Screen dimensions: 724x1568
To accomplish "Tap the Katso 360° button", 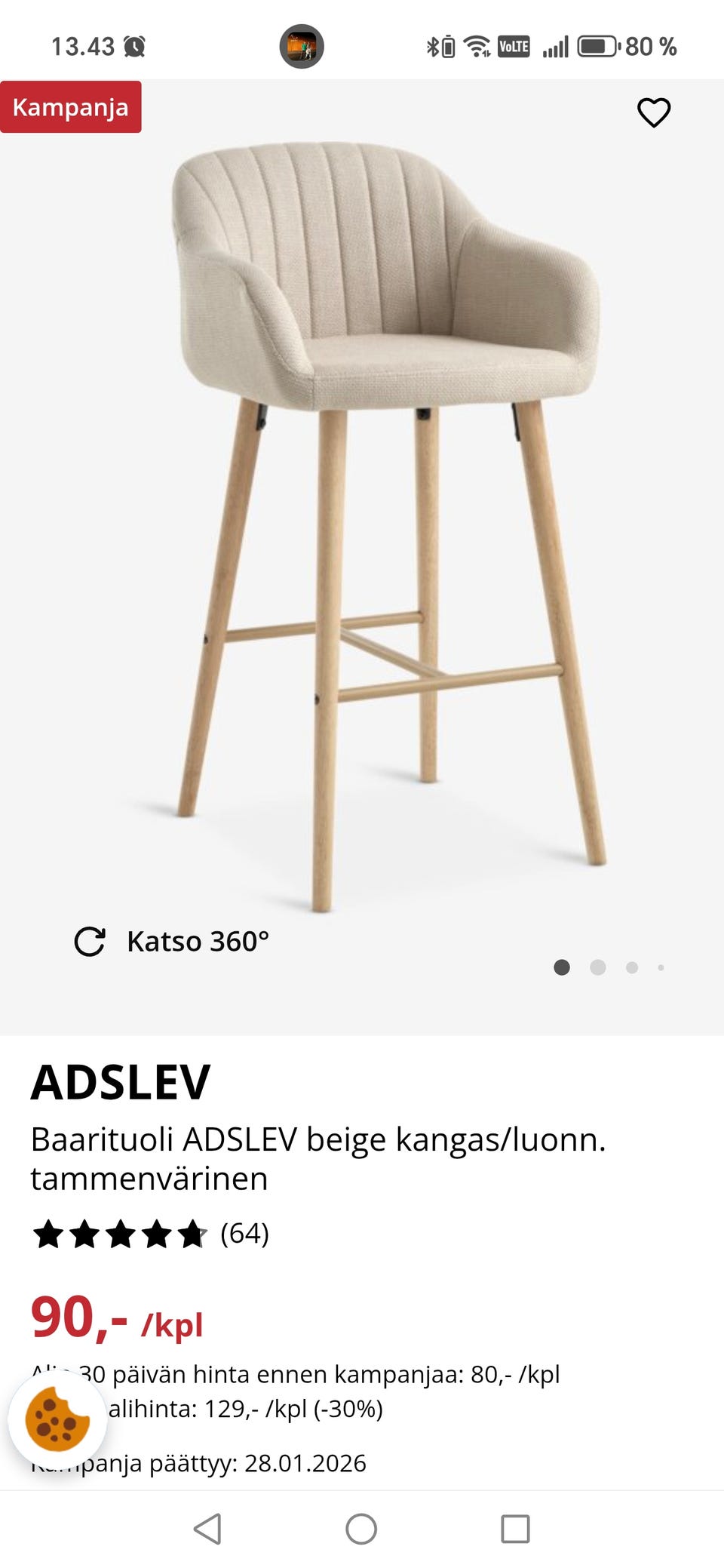I will click(x=172, y=942).
